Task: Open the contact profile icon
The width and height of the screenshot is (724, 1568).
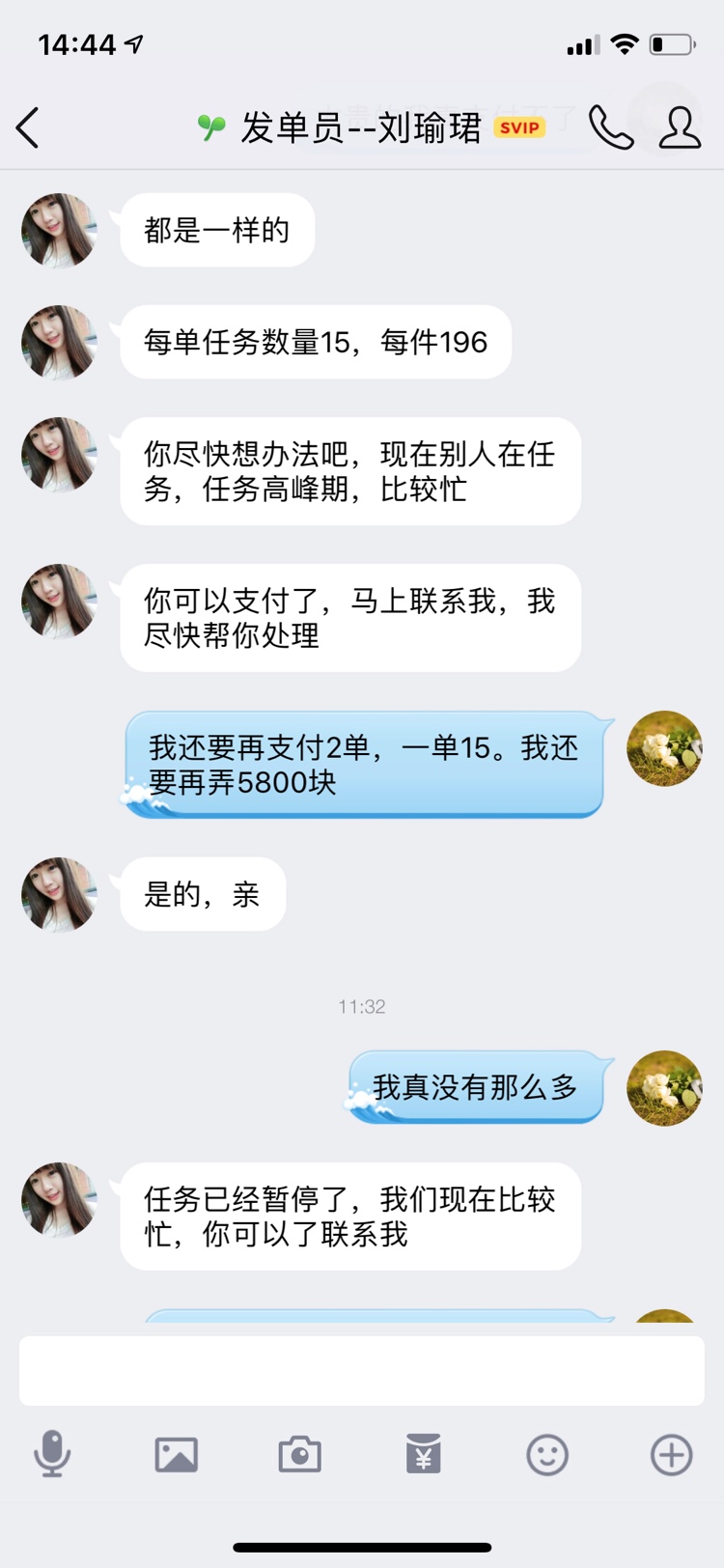Action: 680,127
